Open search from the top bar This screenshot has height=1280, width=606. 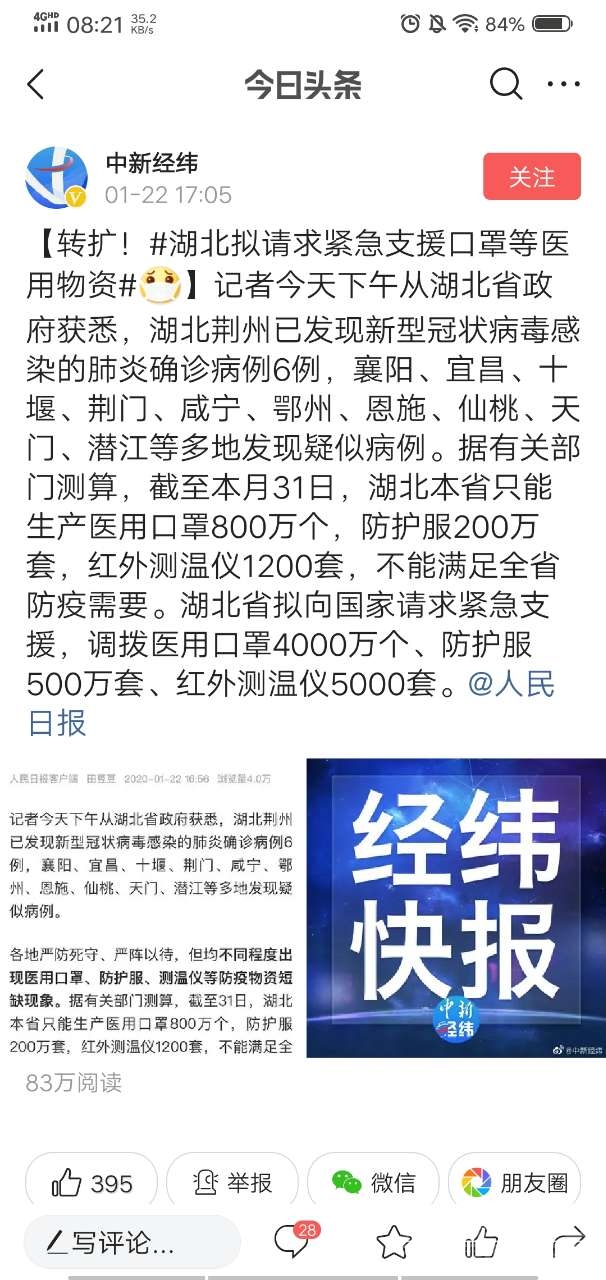pyautogui.click(x=506, y=85)
